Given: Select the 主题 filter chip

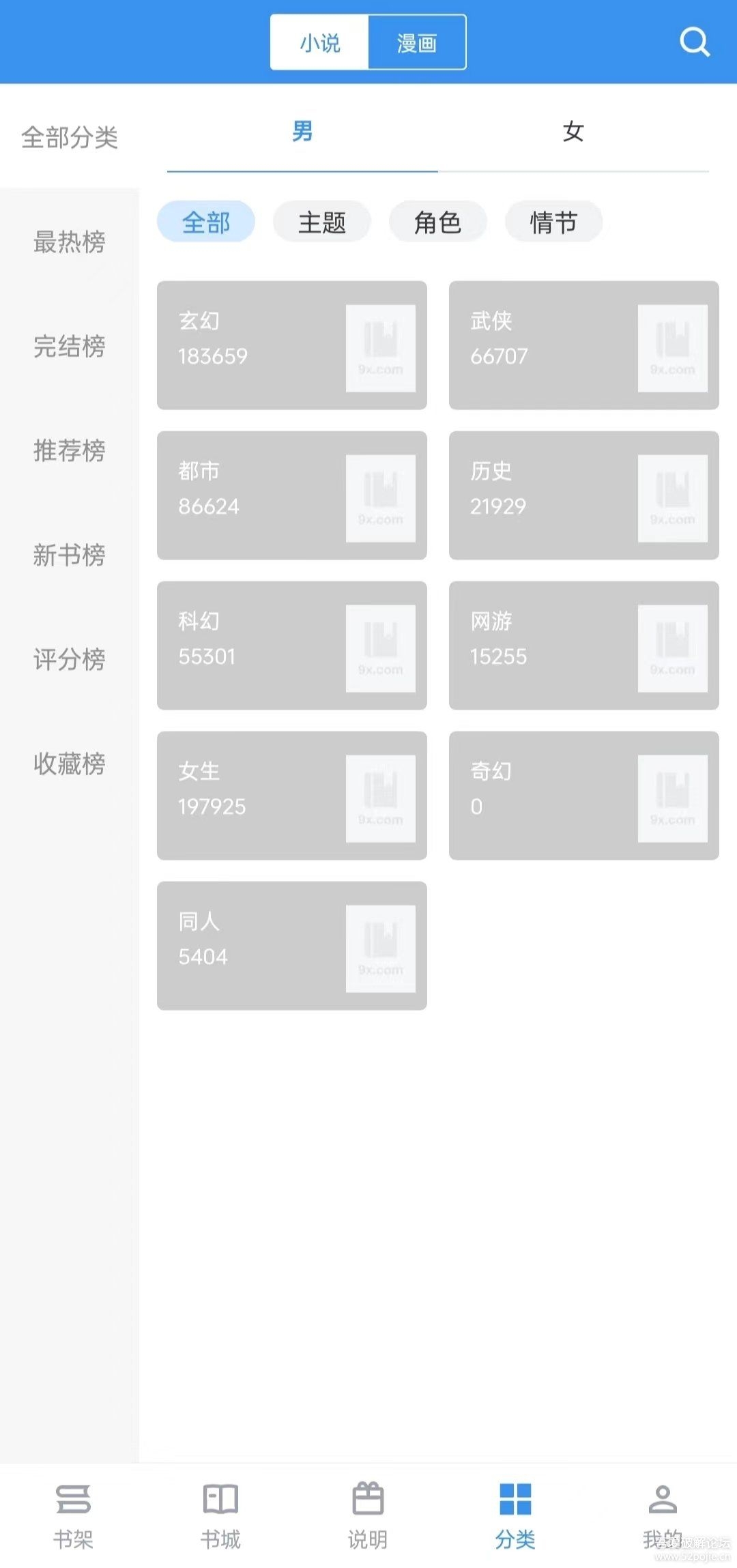Looking at the screenshot, I should [322, 222].
